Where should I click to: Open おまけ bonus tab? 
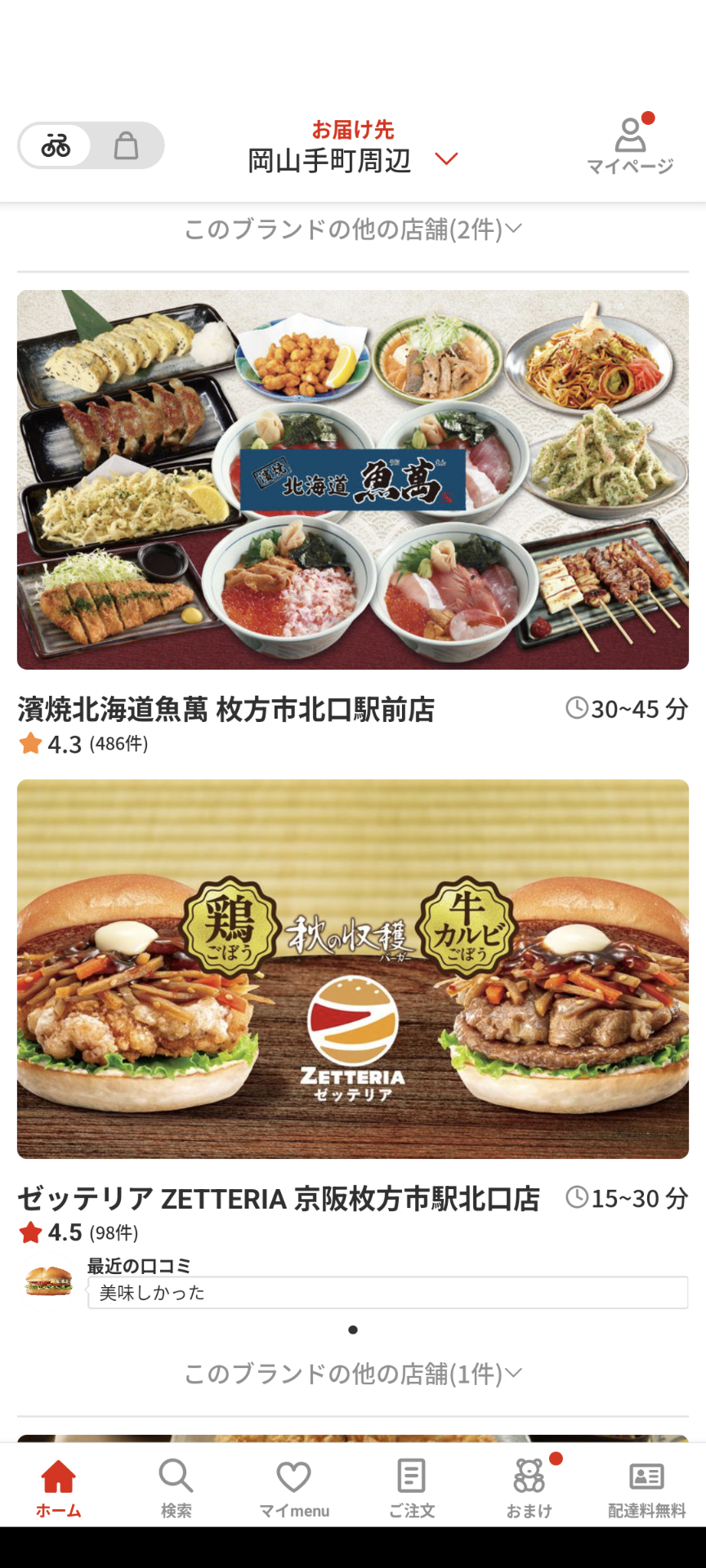tap(529, 1488)
